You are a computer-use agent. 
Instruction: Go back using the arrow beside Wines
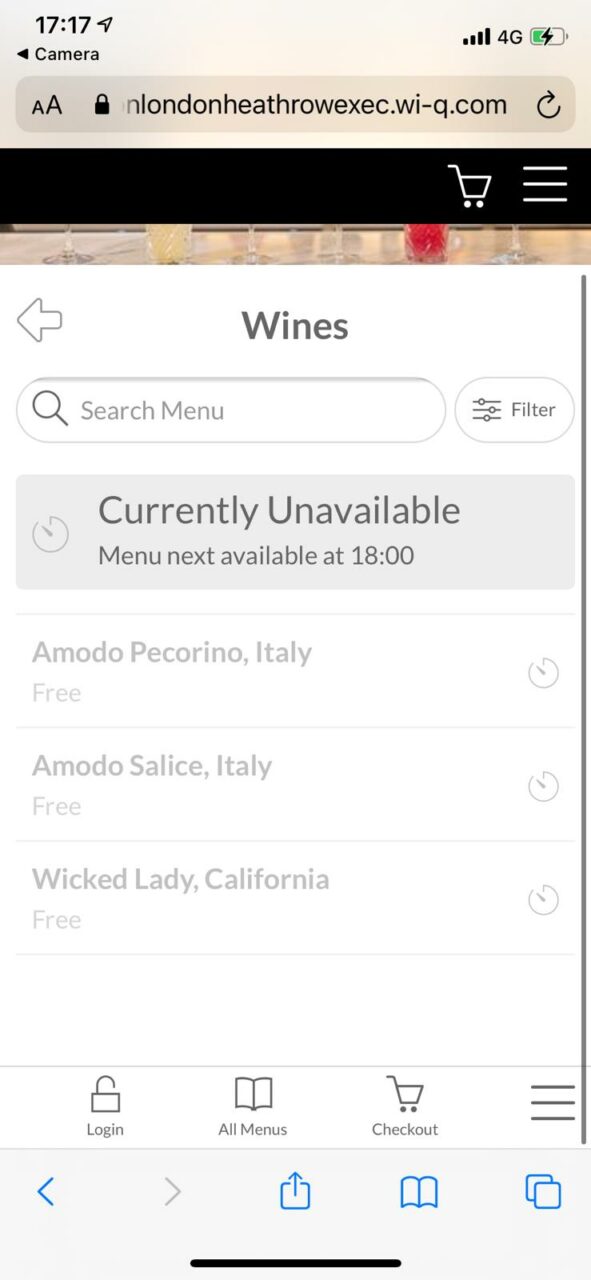click(40, 320)
